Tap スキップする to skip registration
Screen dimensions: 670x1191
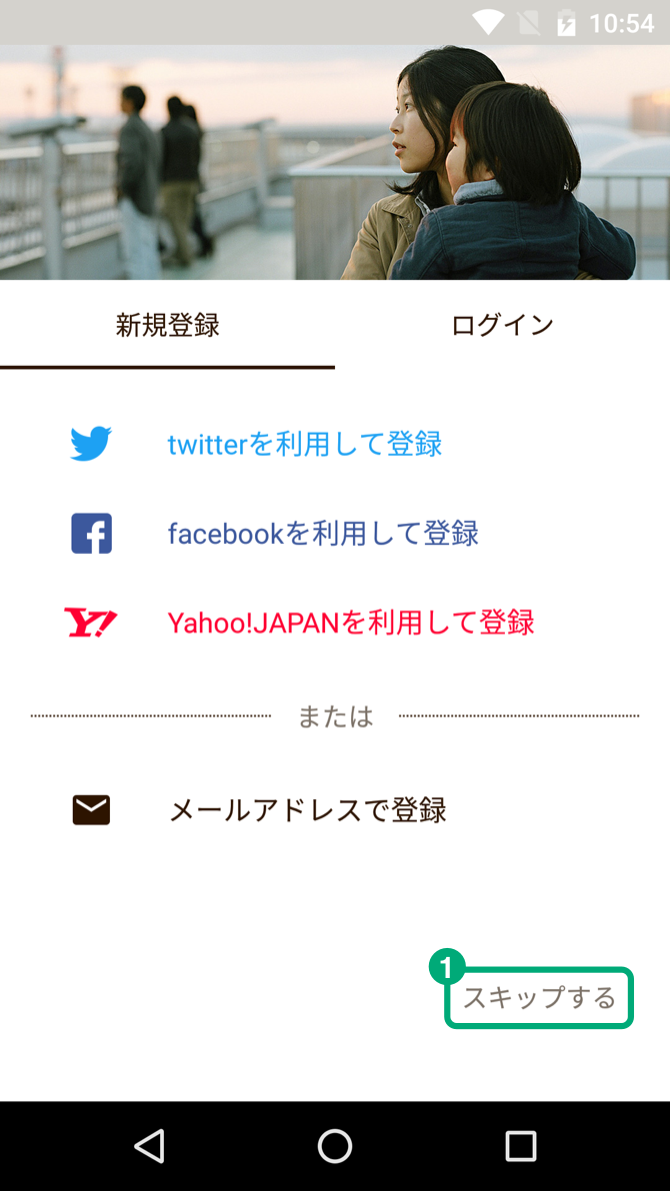[539, 997]
